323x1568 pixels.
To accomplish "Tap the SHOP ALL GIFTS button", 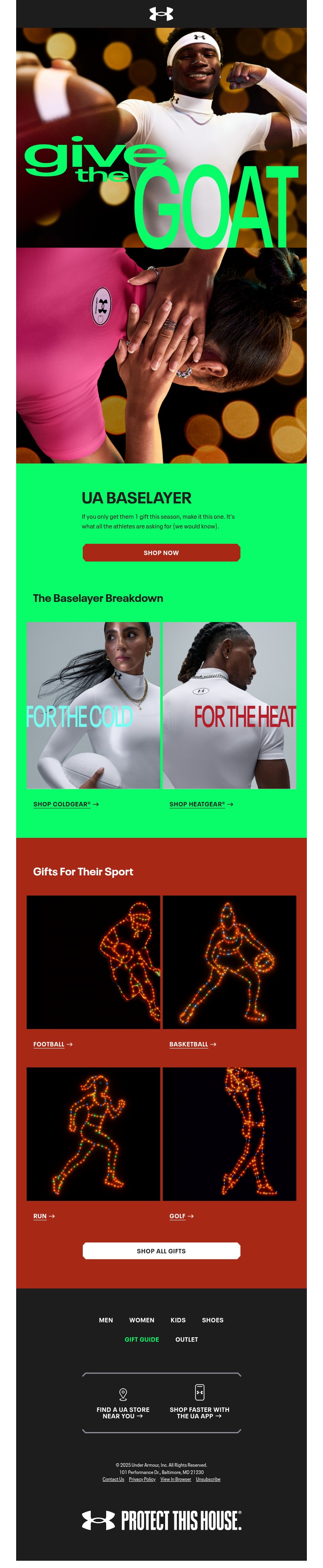I will (161, 1251).
